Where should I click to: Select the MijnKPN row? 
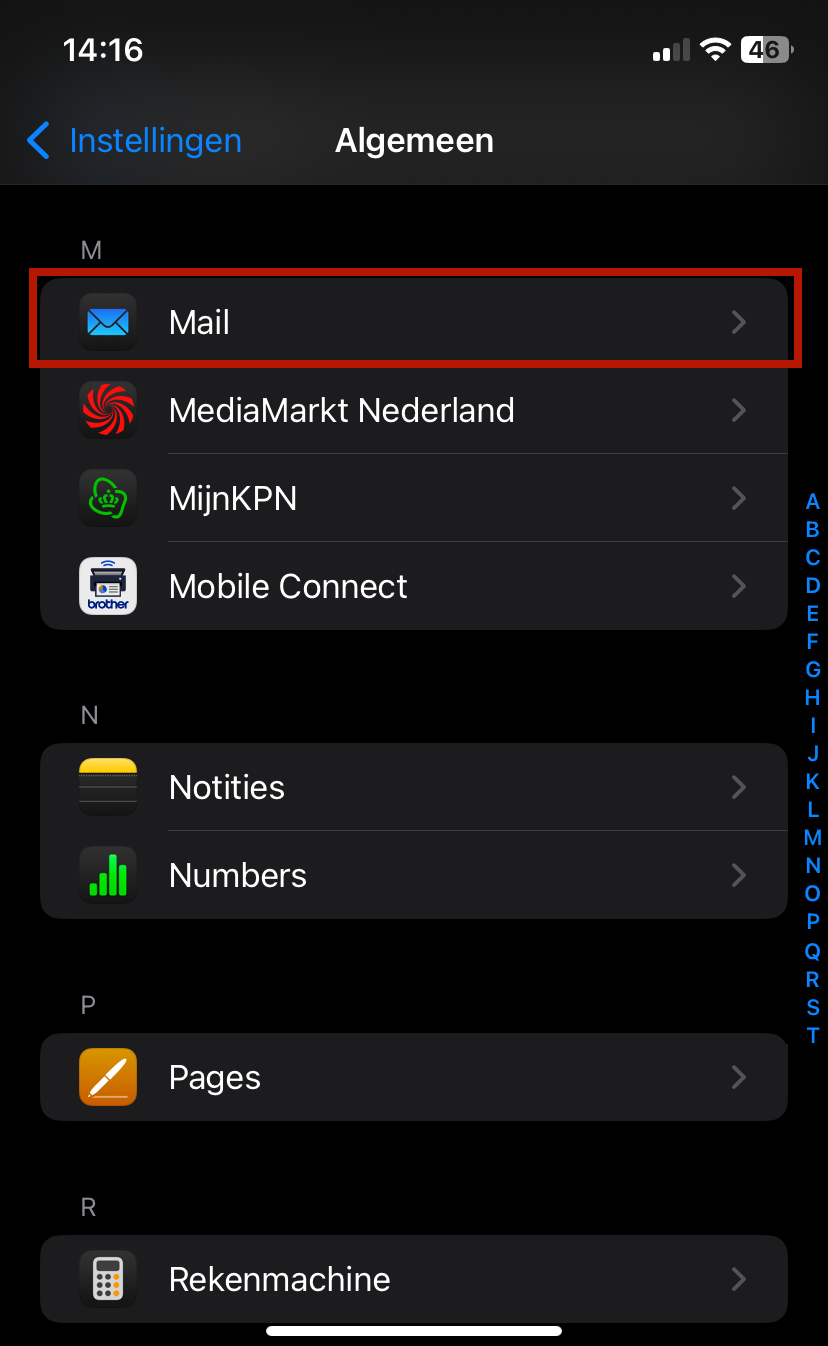tap(414, 498)
